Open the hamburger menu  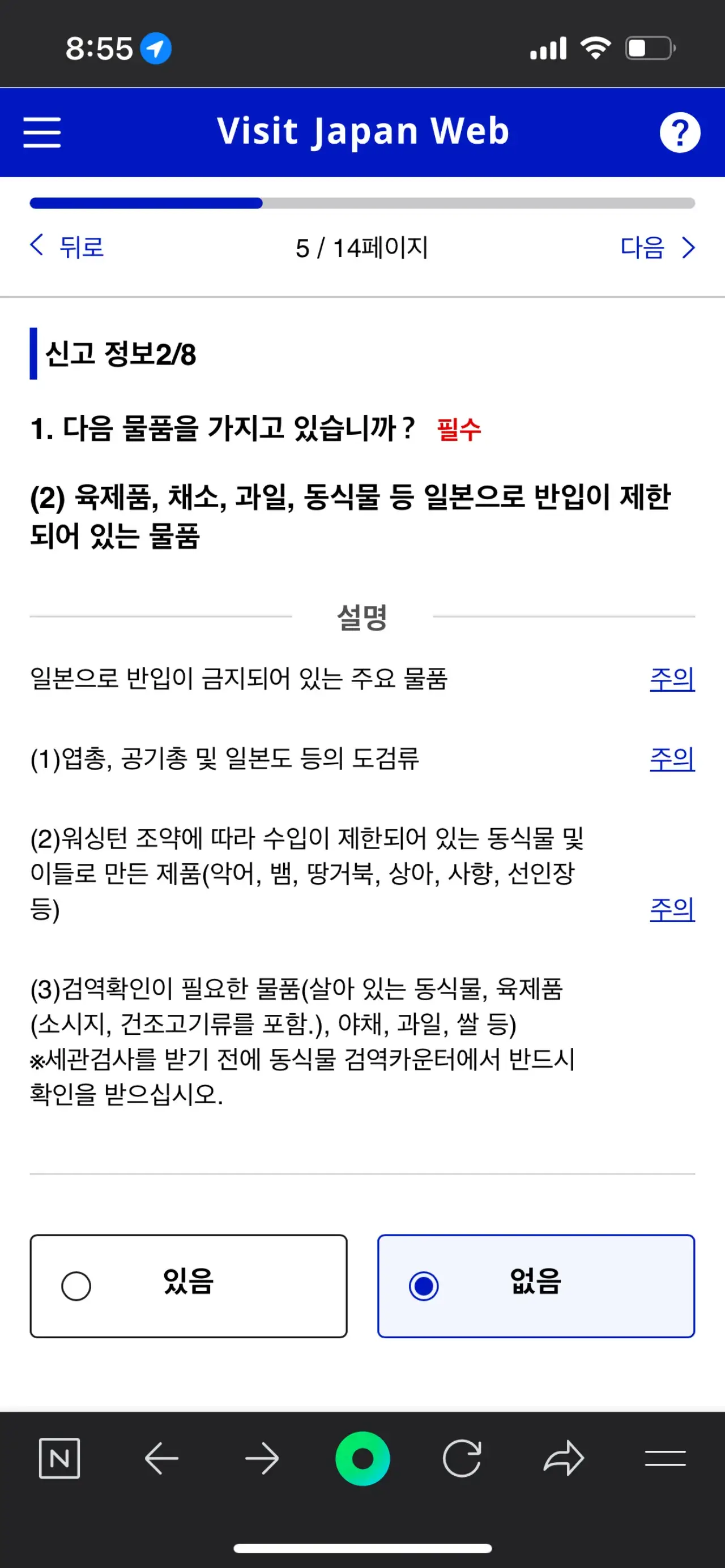point(42,132)
